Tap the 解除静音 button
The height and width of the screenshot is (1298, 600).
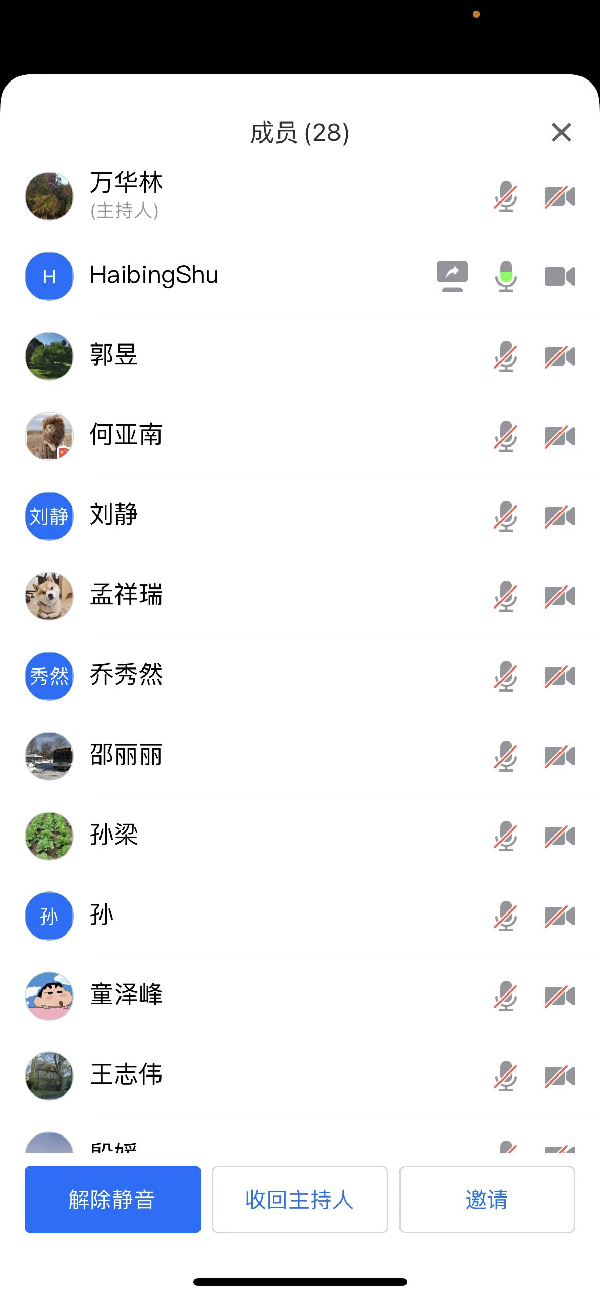pyautogui.click(x=113, y=1199)
